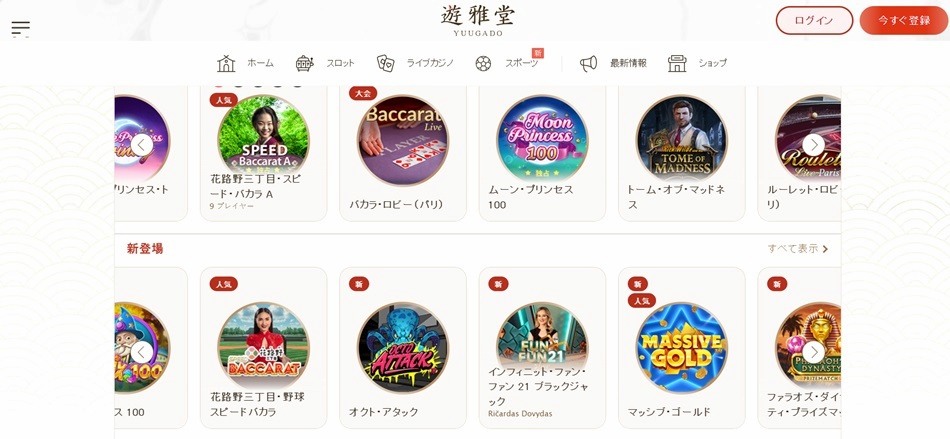Switch to the スロット section
The height and width of the screenshot is (439, 950).
tap(326, 63)
